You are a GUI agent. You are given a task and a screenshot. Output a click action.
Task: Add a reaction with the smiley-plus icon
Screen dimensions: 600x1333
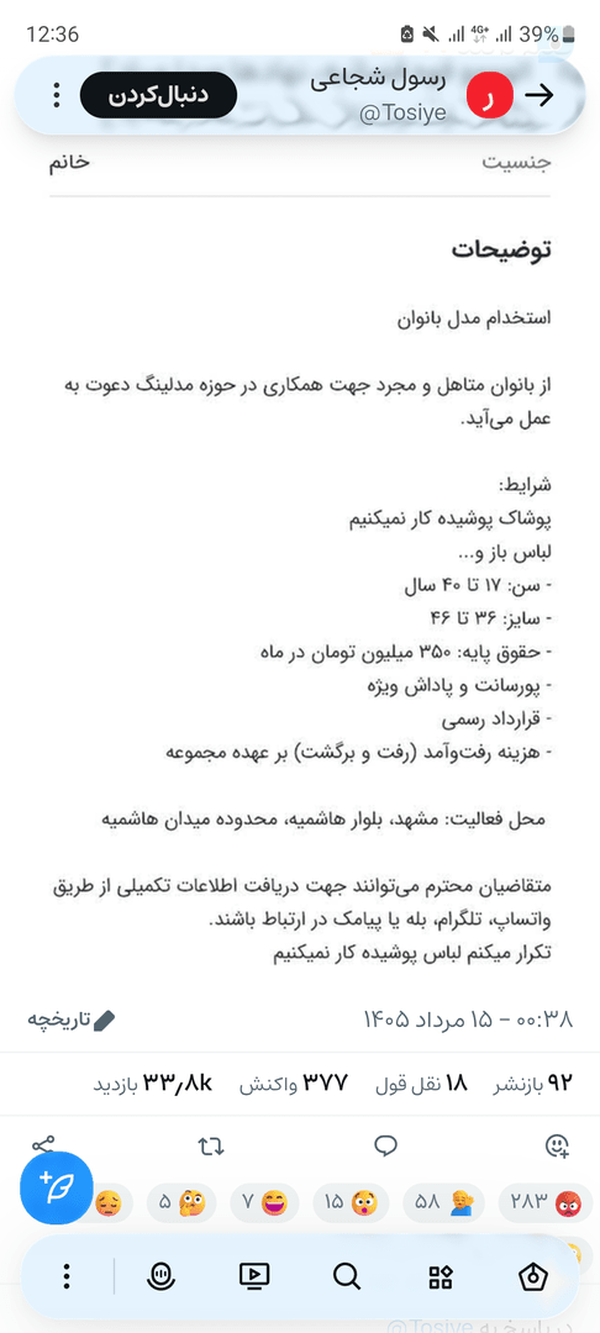(x=557, y=1146)
